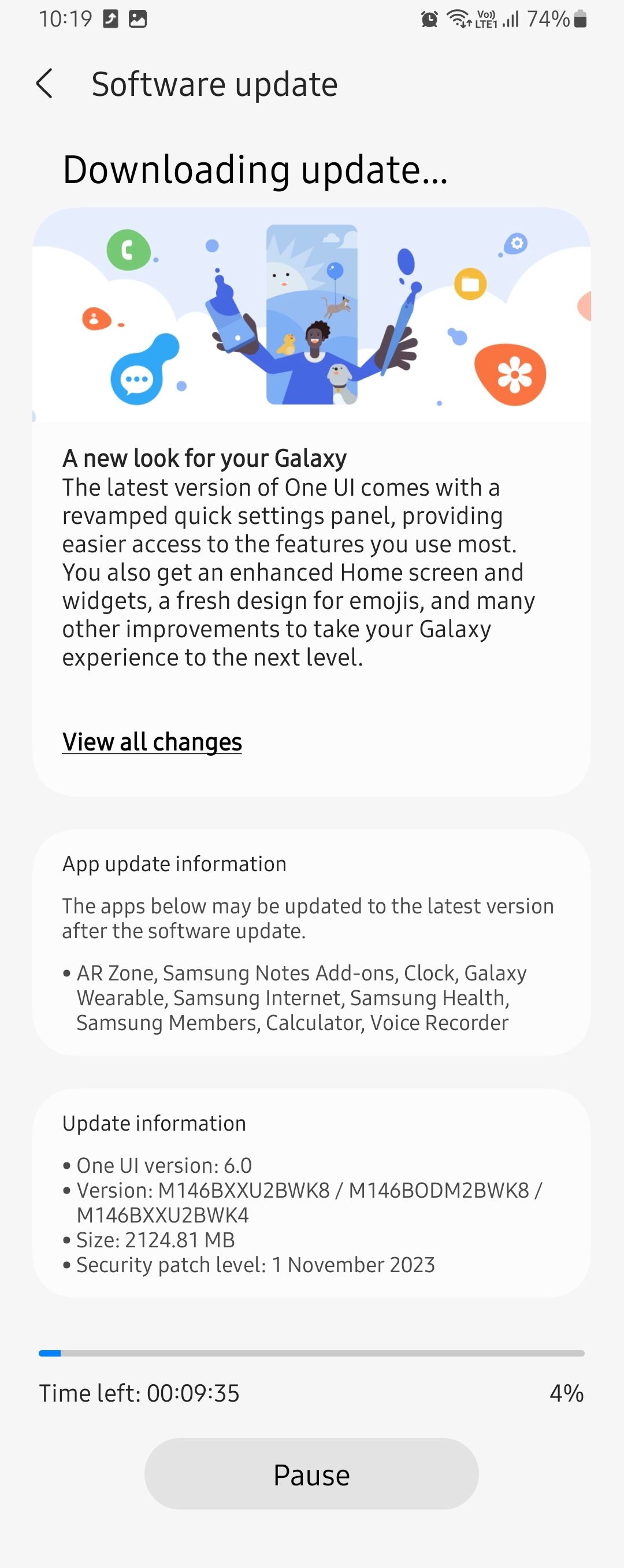This screenshot has height=1568, width=624.
Task: Pause the update download
Action: tap(311, 1474)
